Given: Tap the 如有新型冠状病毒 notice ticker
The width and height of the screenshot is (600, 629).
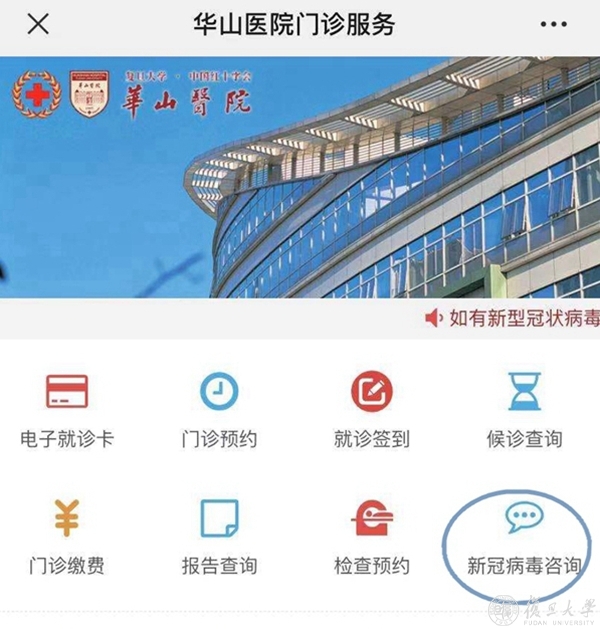Looking at the screenshot, I should [512, 319].
